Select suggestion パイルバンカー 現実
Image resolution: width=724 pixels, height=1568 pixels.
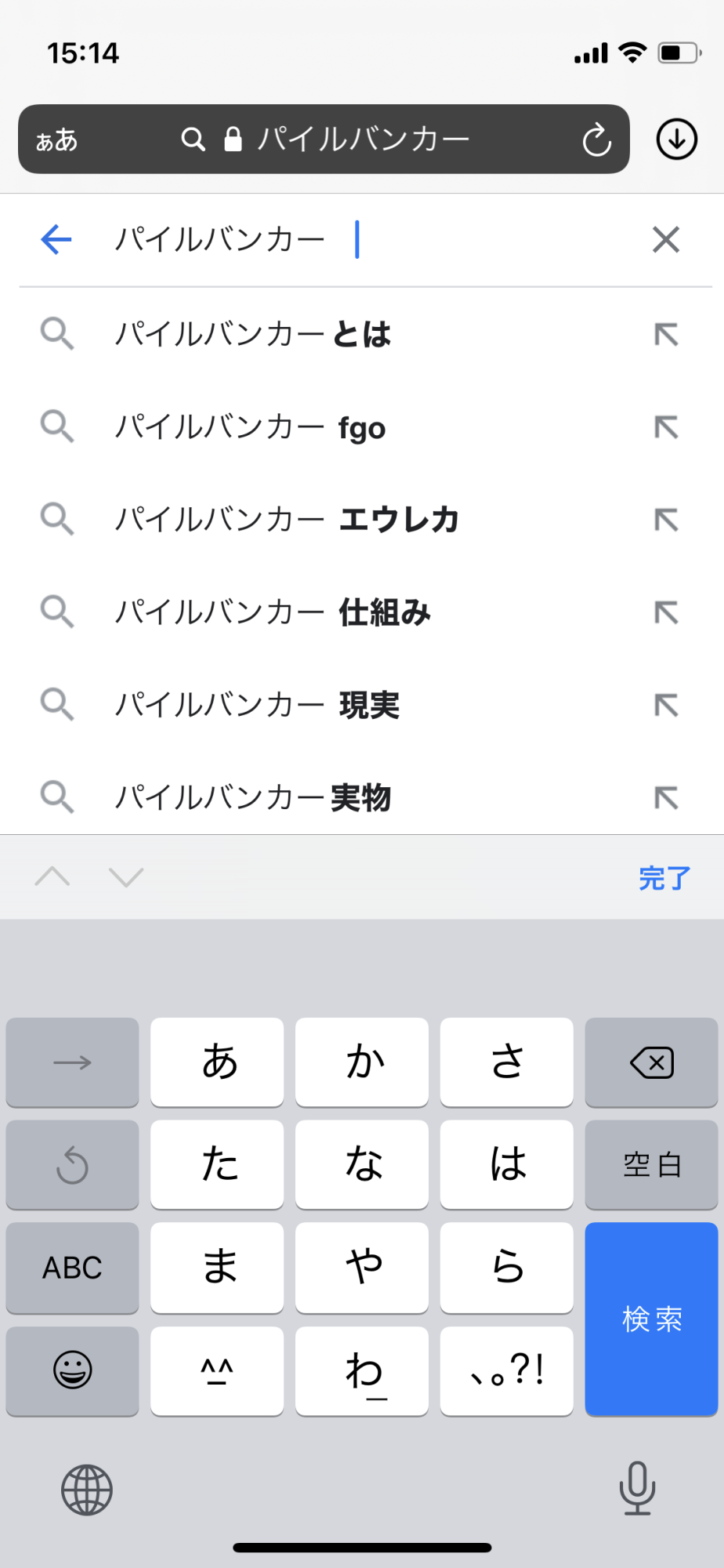point(257,705)
